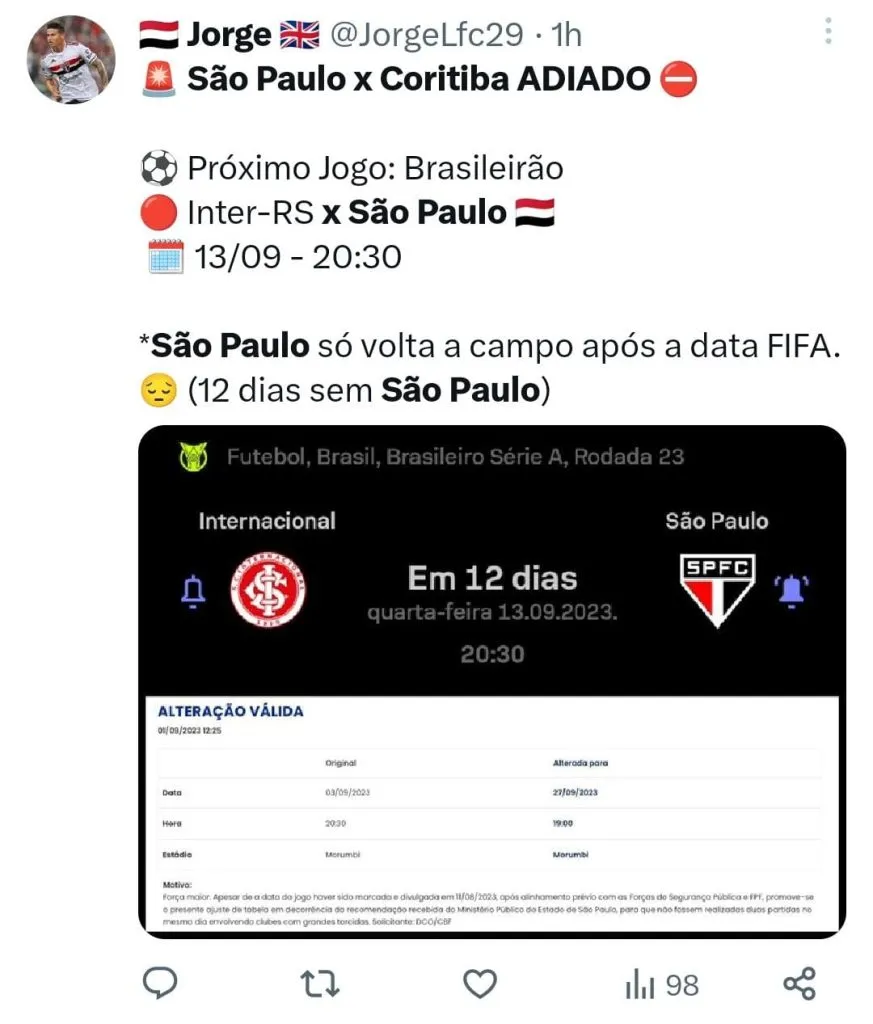
Task: Open the tweet's overflow menu
Action: click(828, 32)
